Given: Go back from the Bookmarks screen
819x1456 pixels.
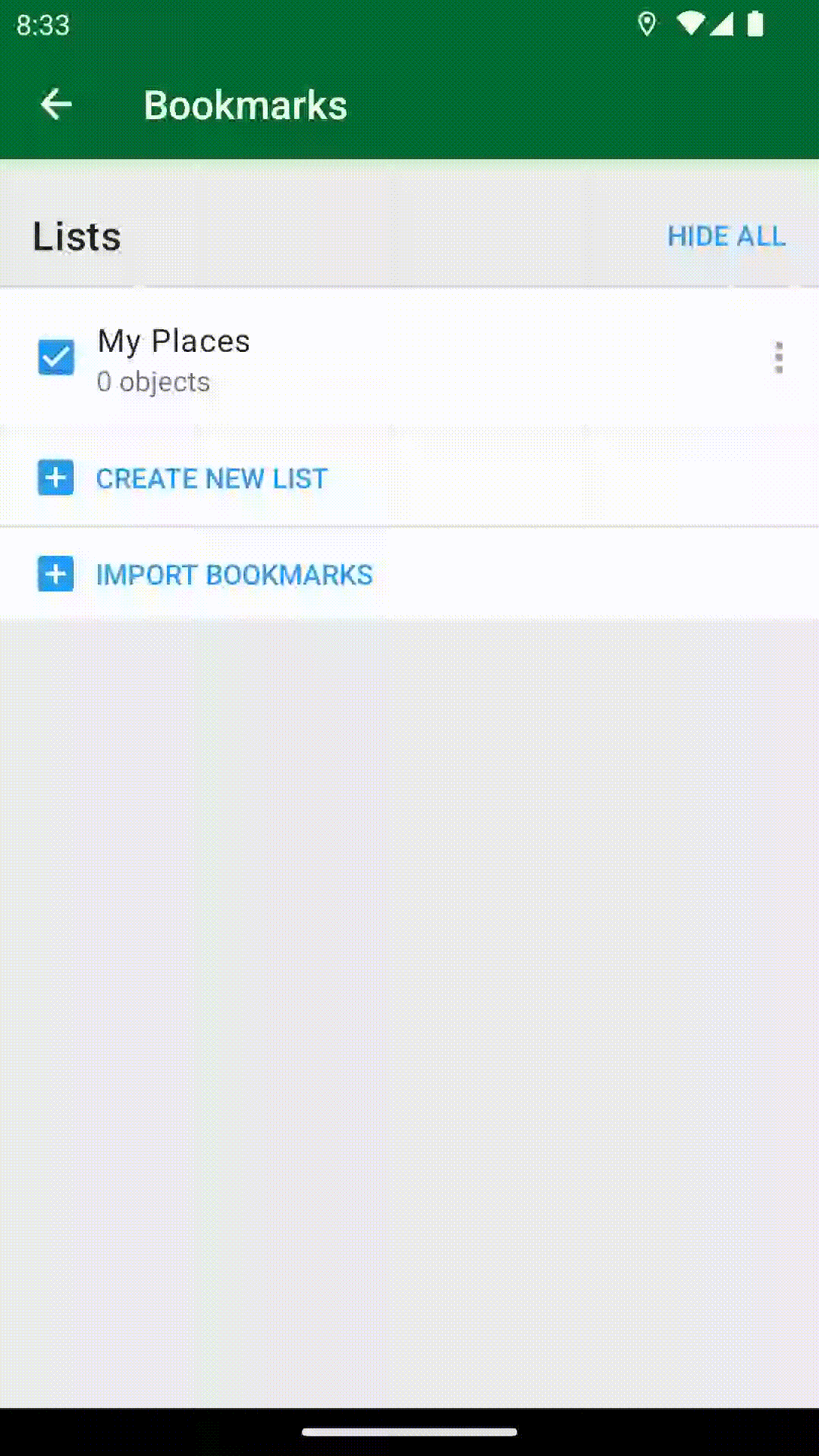Looking at the screenshot, I should (x=56, y=105).
